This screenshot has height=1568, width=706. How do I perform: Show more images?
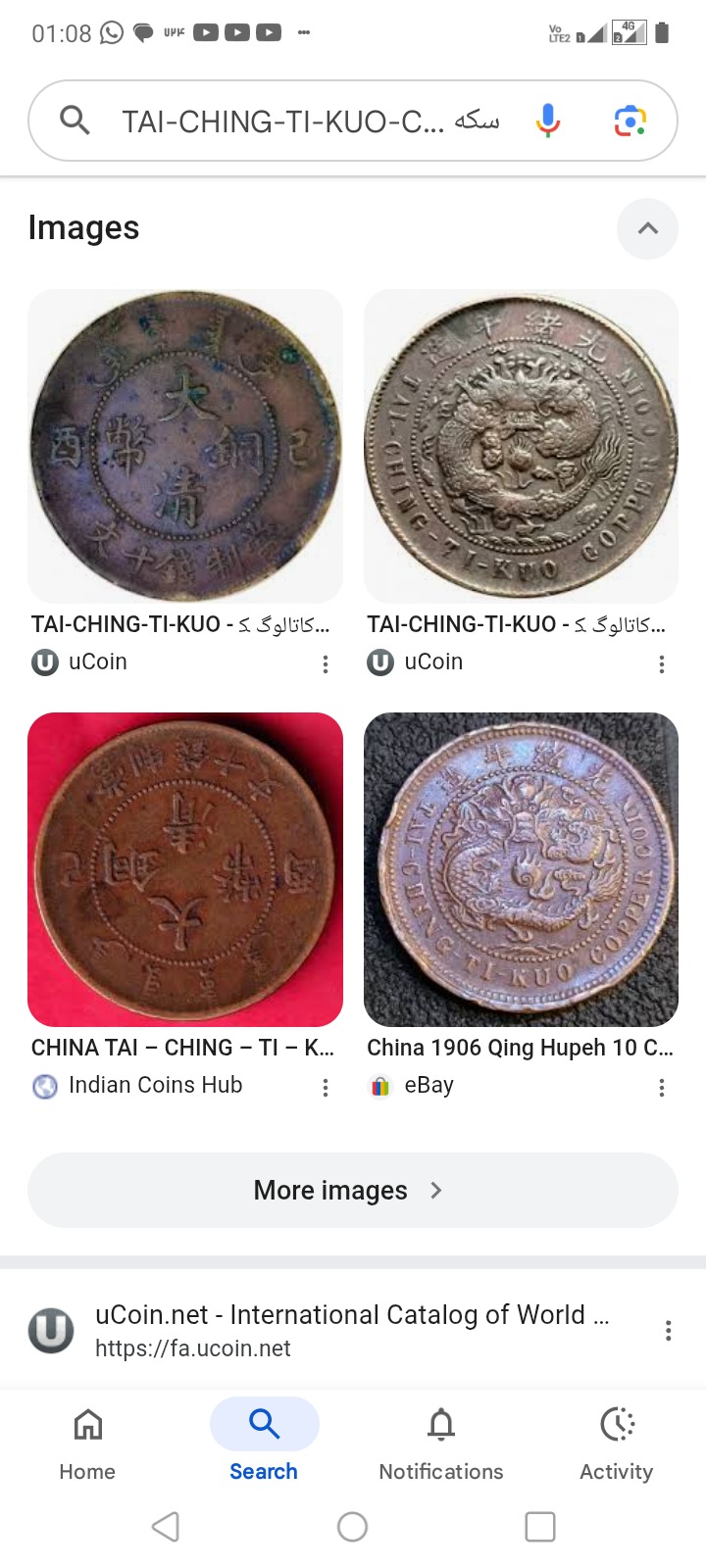(353, 1190)
